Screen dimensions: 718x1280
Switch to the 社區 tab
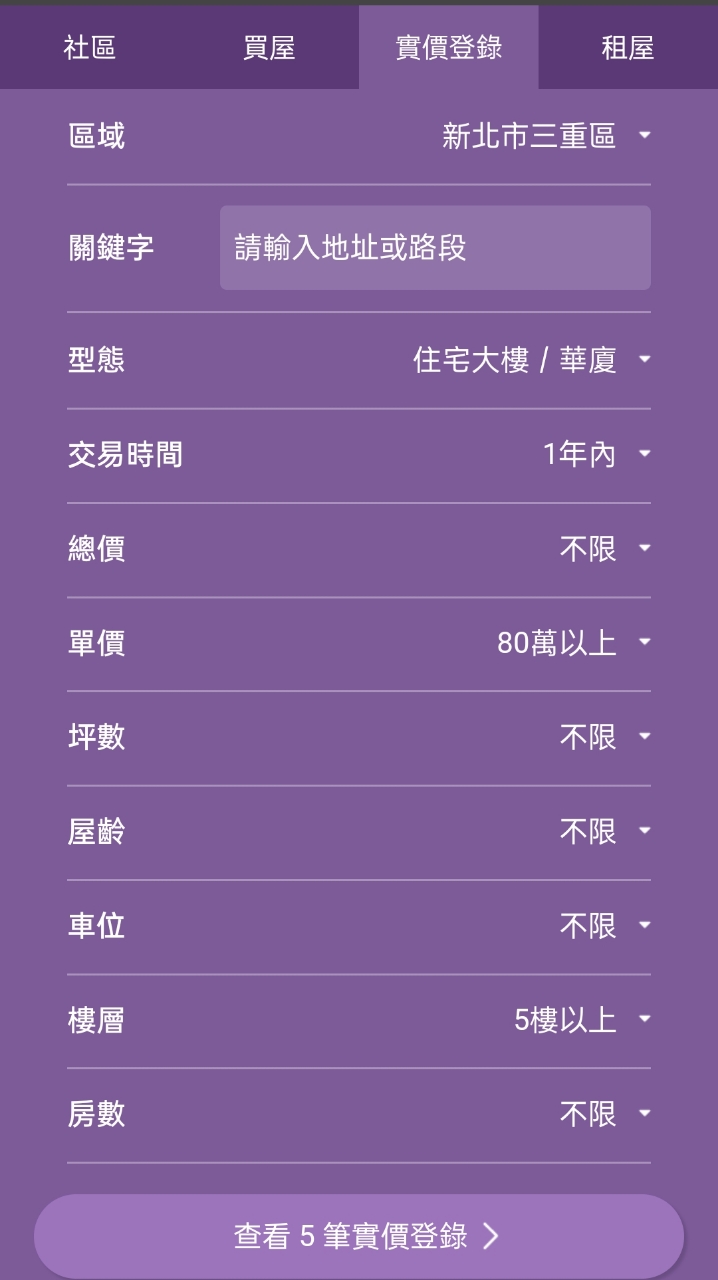click(x=90, y=48)
